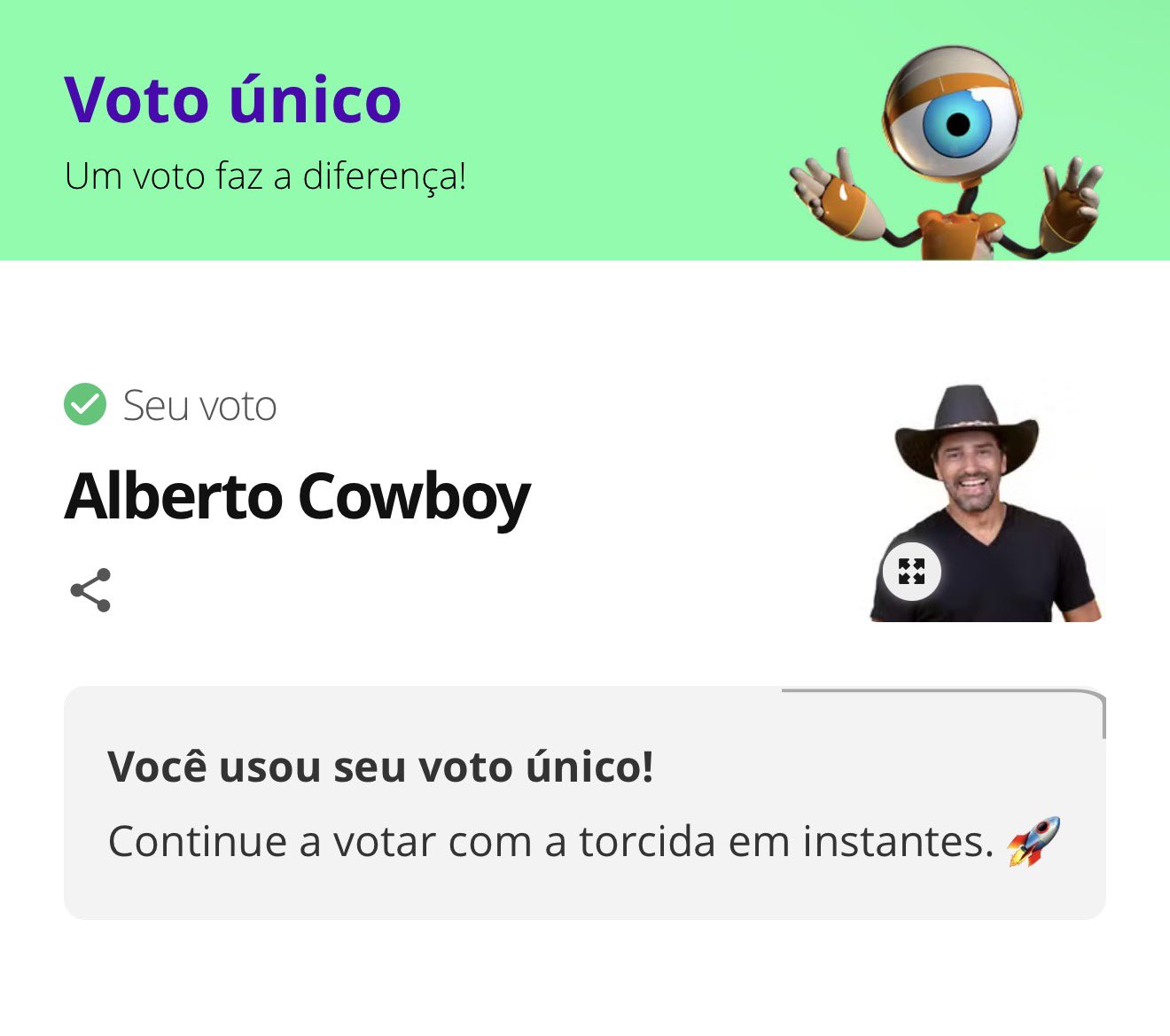Expand Alberto Cowboy's photo

[911, 572]
